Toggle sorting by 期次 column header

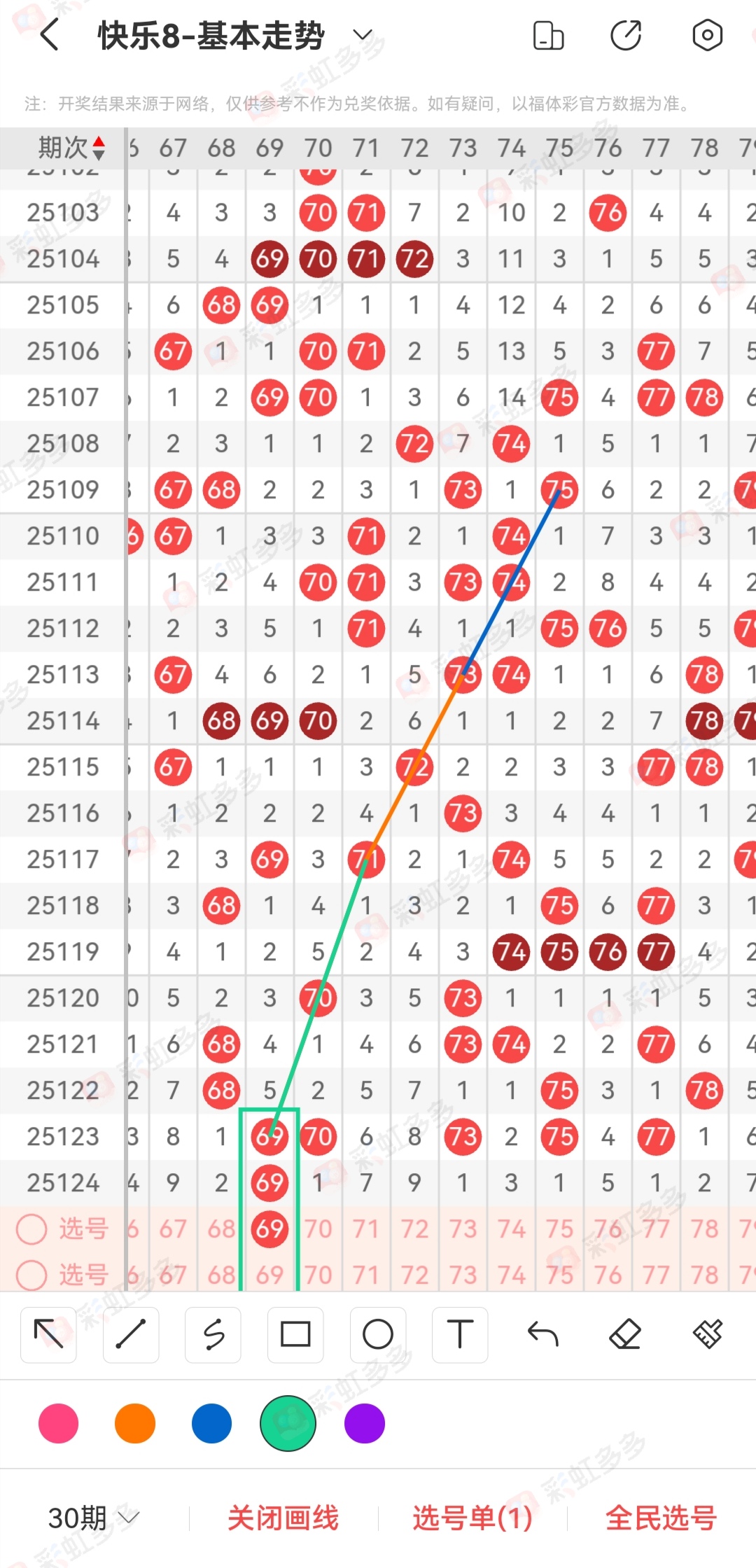tap(71, 148)
